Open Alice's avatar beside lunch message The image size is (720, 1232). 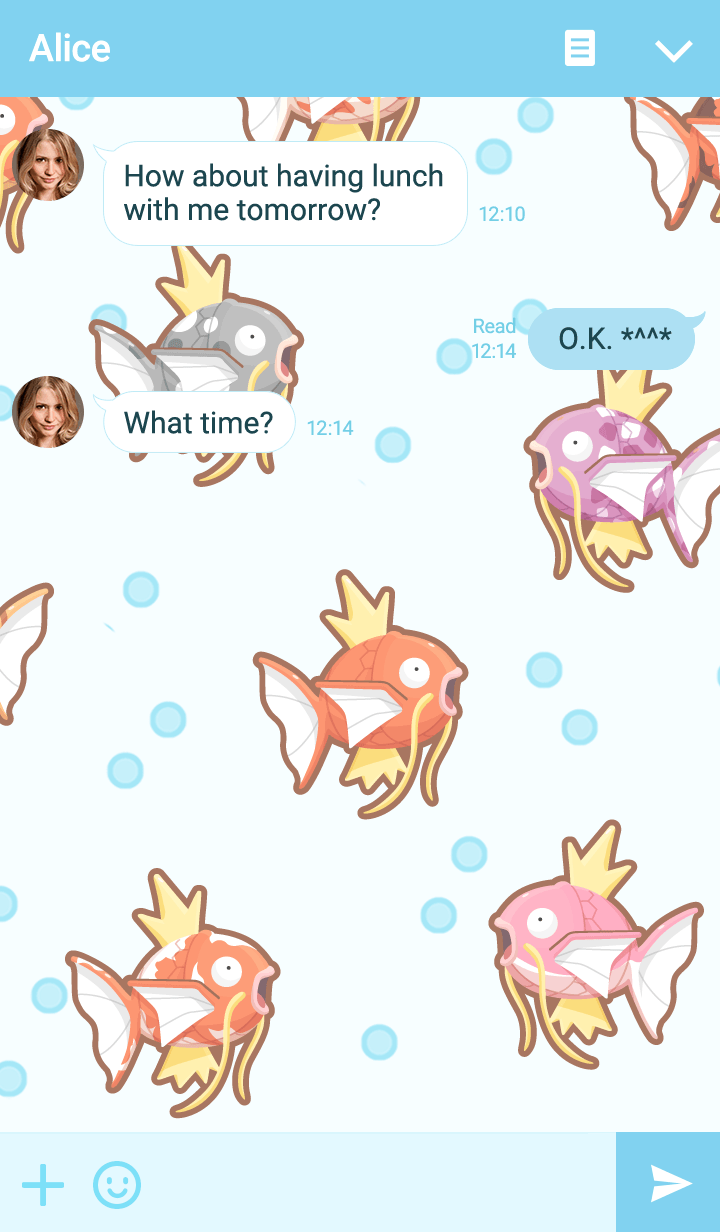(x=48, y=164)
